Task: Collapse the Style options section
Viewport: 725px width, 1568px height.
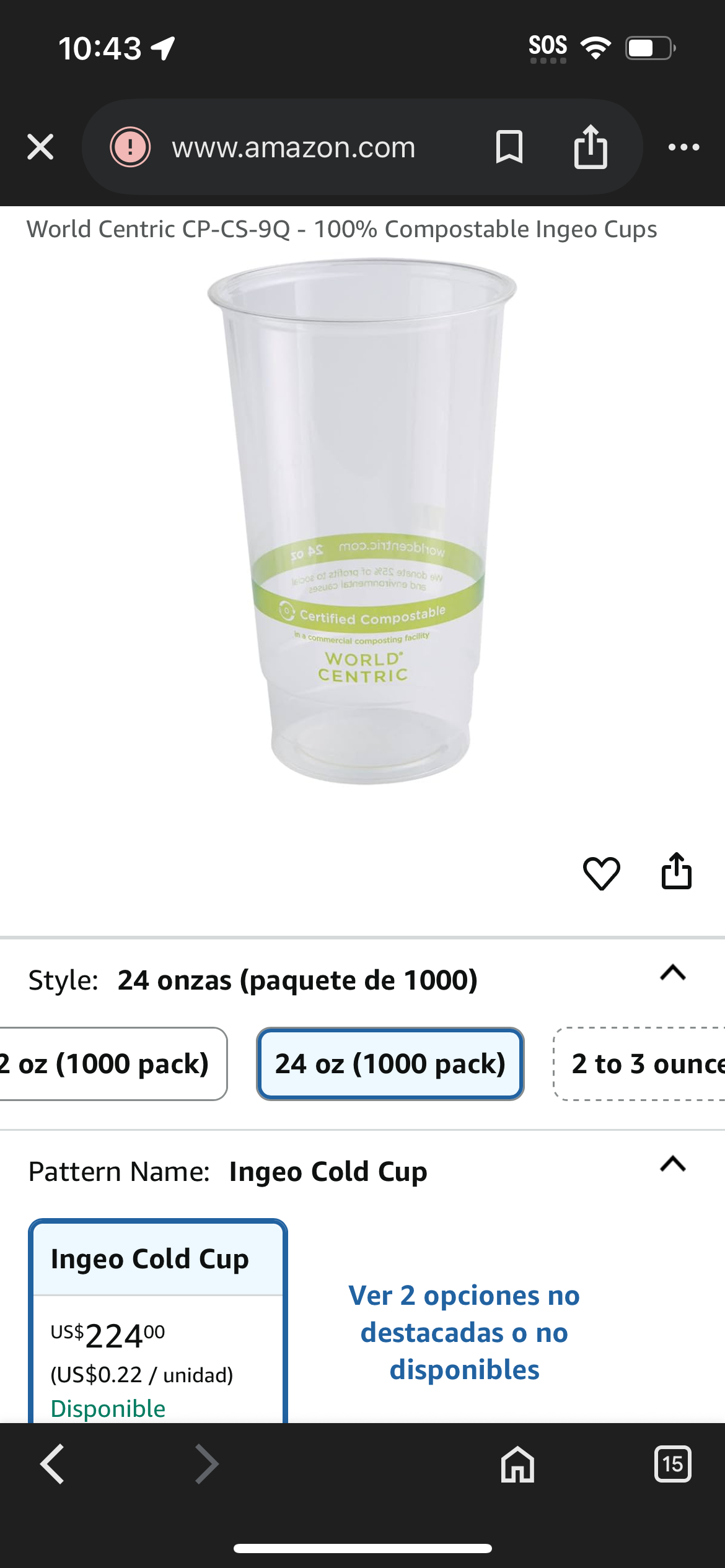Action: tap(673, 973)
